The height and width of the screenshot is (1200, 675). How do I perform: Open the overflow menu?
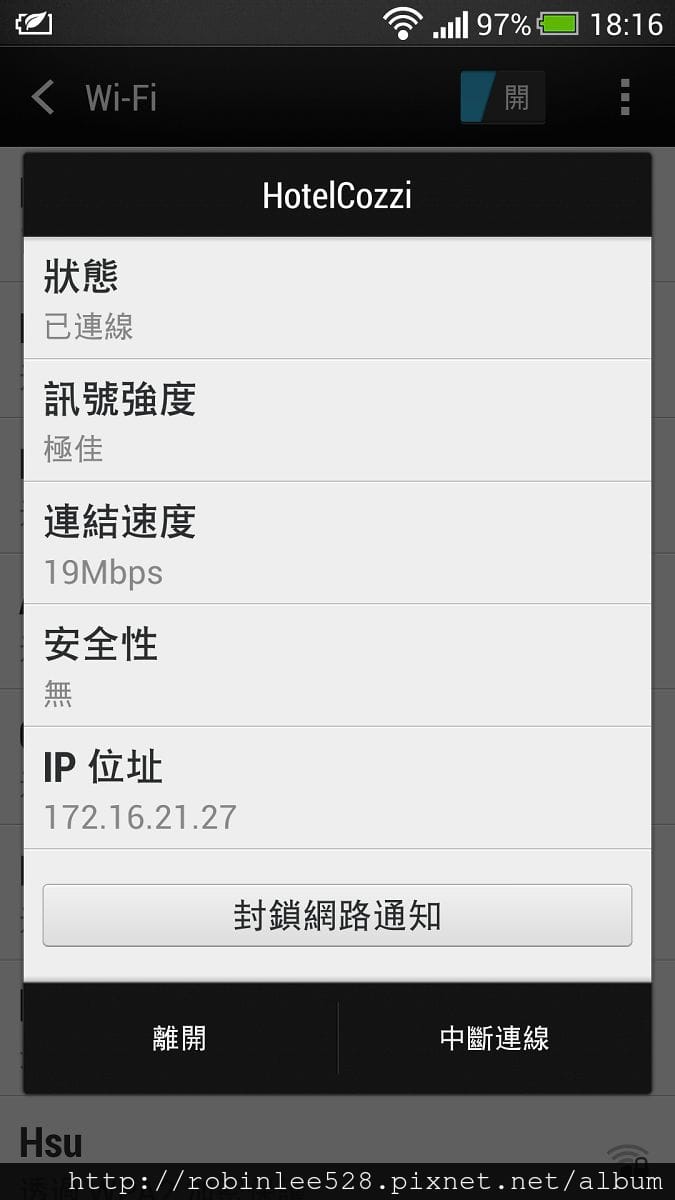point(625,98)
